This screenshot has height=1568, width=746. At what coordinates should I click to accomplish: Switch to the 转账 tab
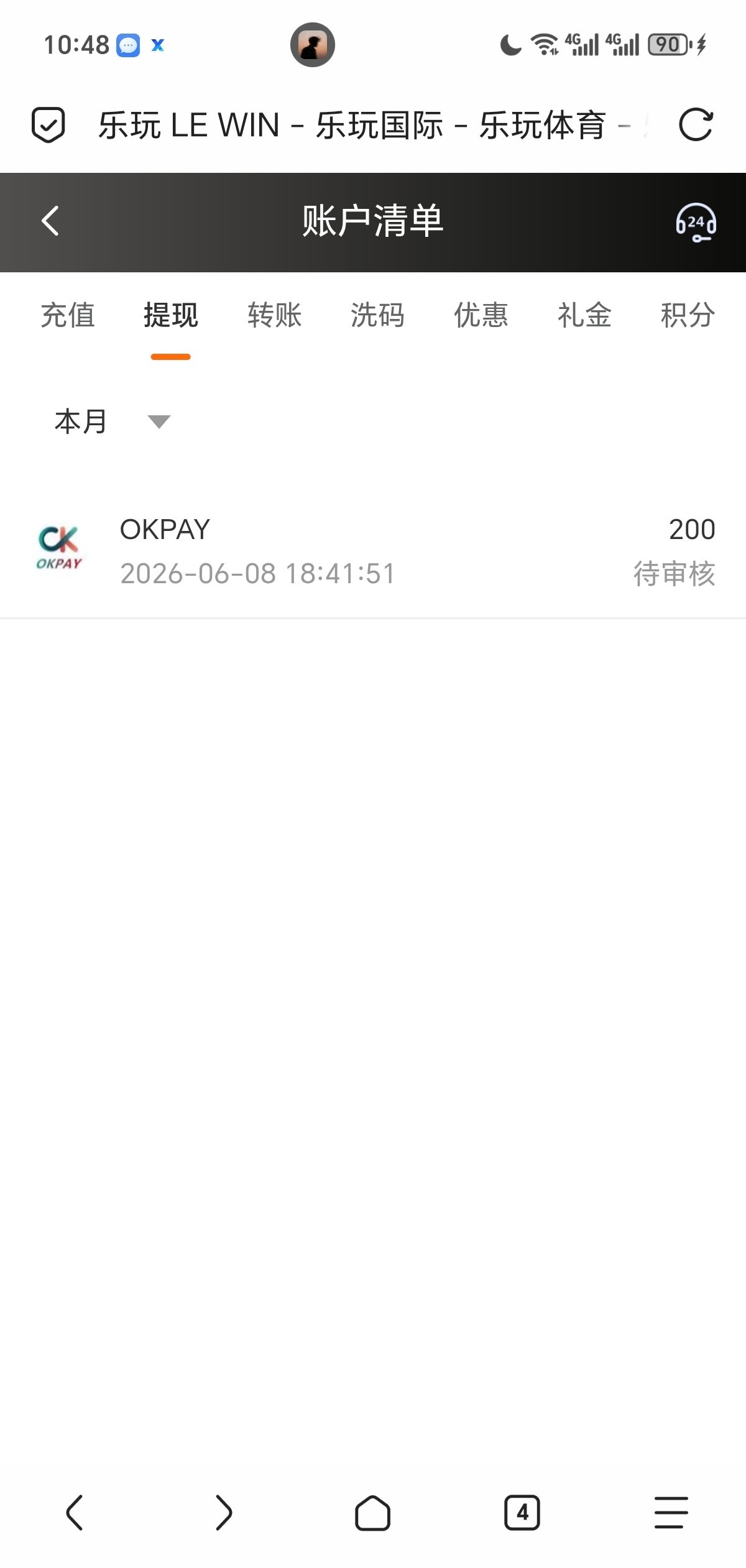point(274,315)
